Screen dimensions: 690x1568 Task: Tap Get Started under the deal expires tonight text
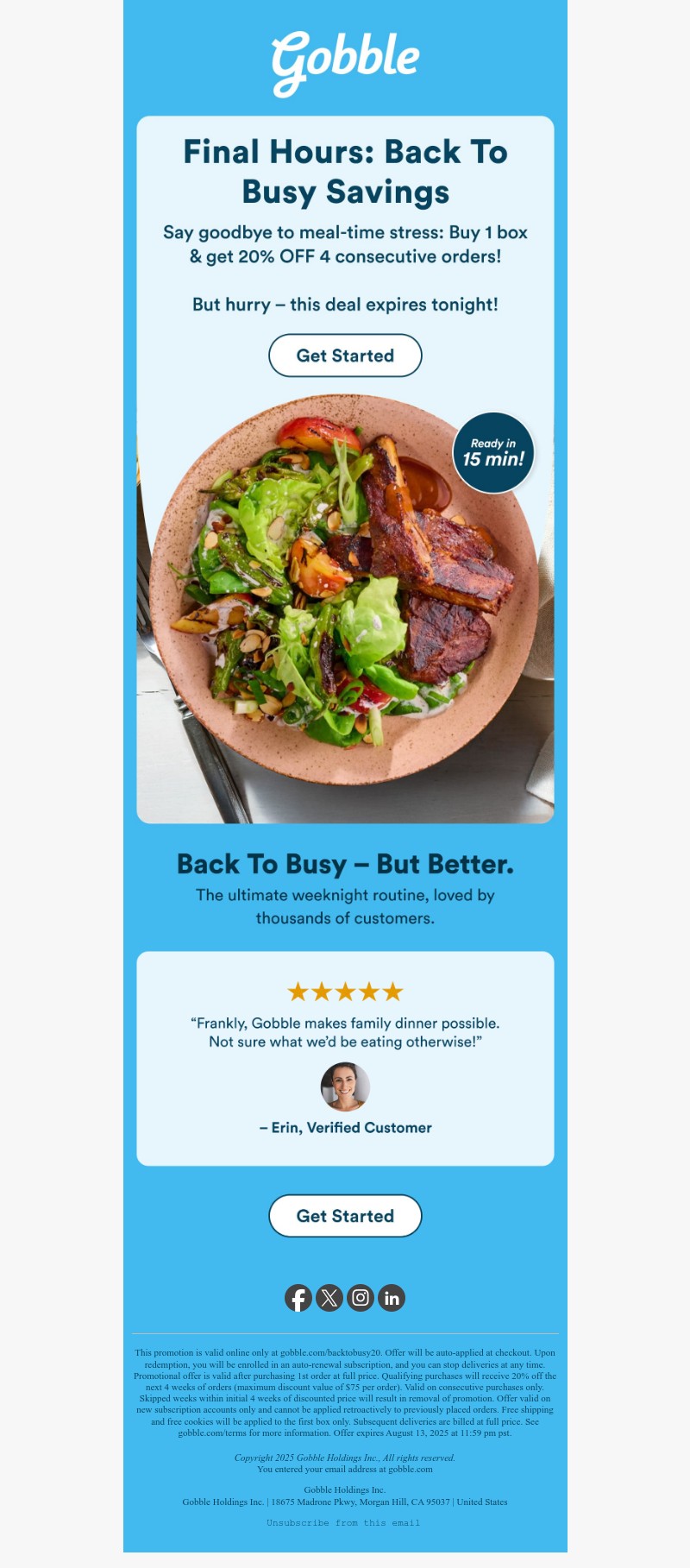point(345,356)
